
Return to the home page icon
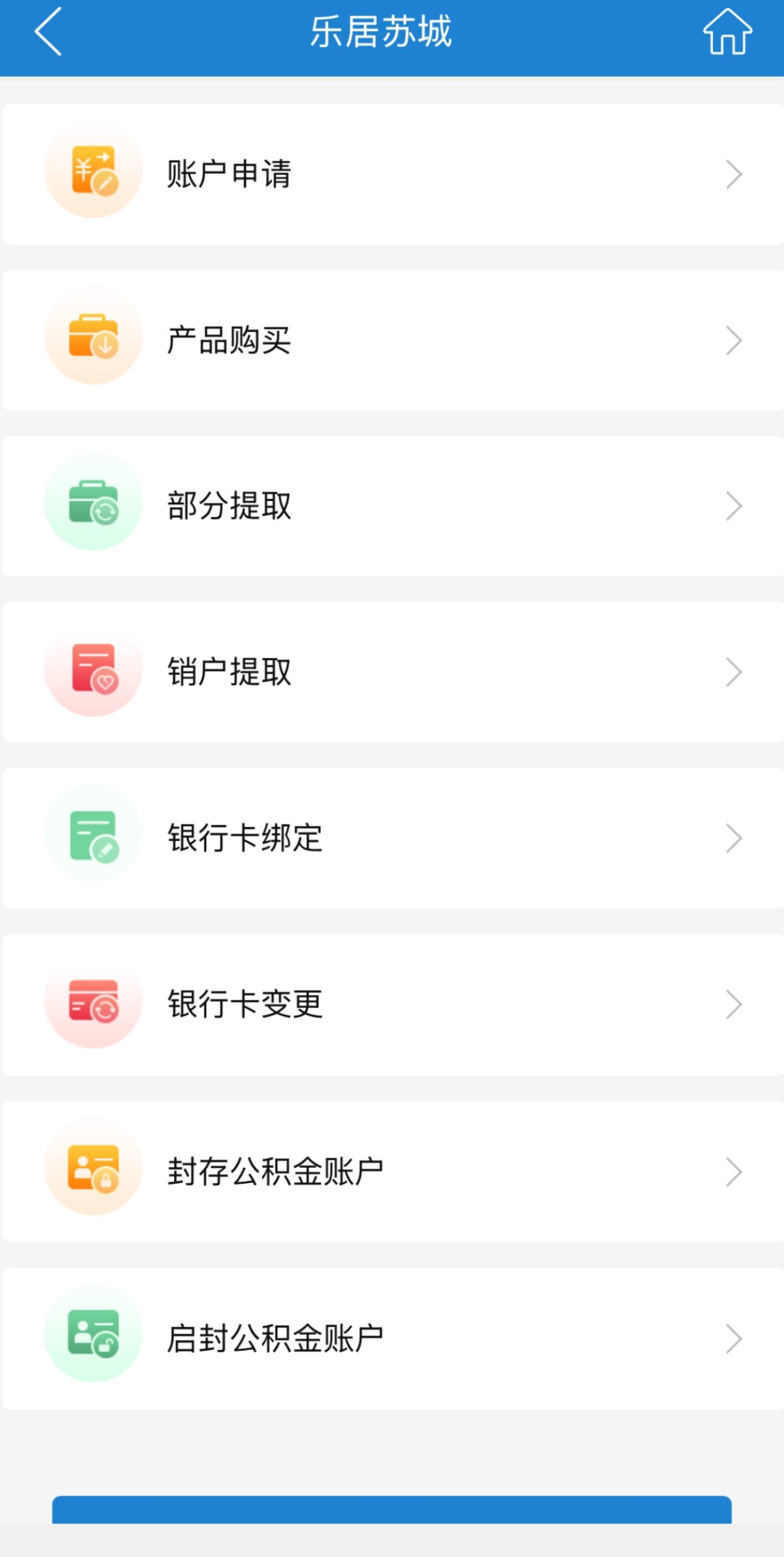(x=727, y=32)
